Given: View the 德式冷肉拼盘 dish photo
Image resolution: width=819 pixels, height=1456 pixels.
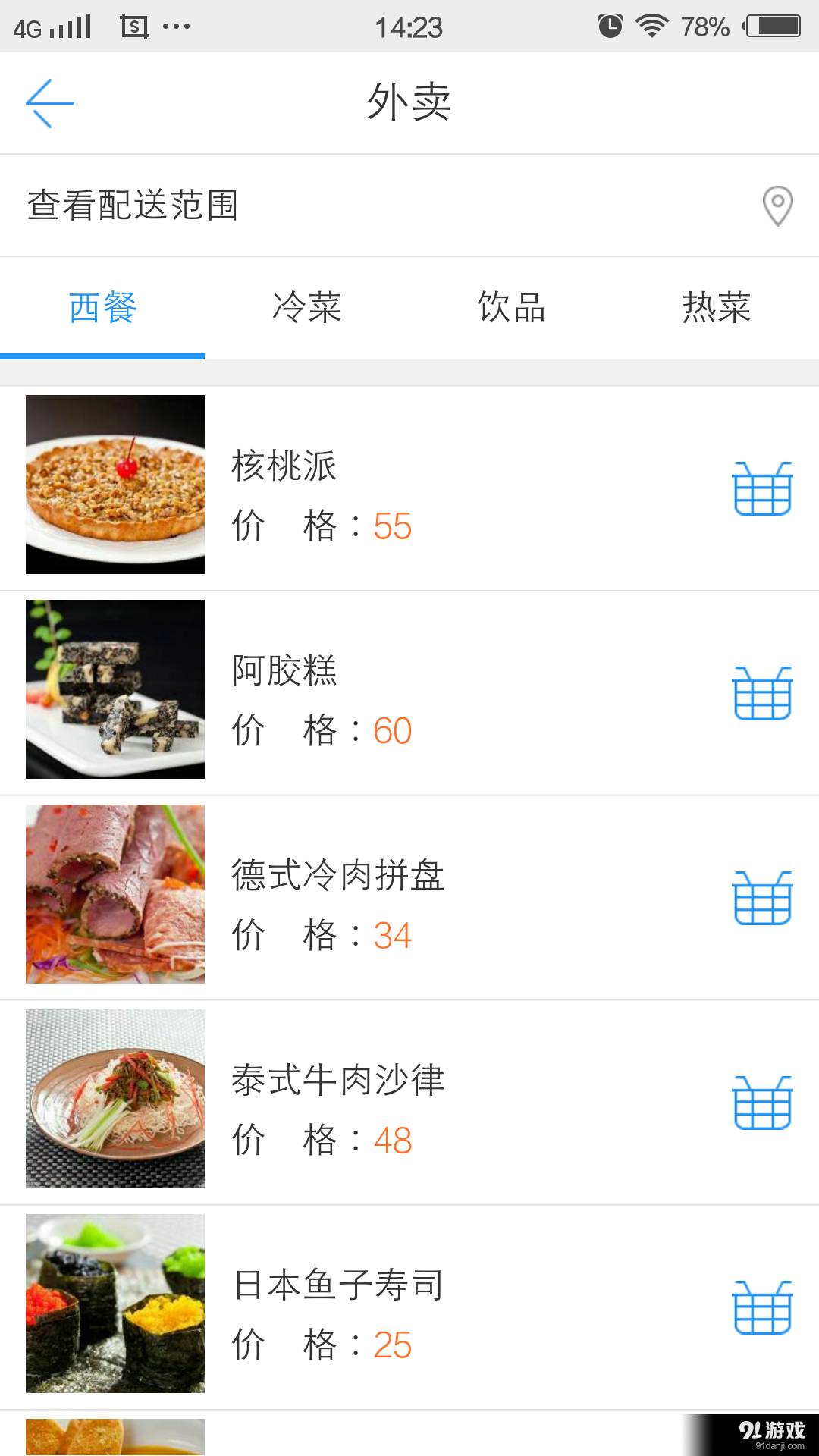Looking at the screenshot, I should tap(115, 894).
